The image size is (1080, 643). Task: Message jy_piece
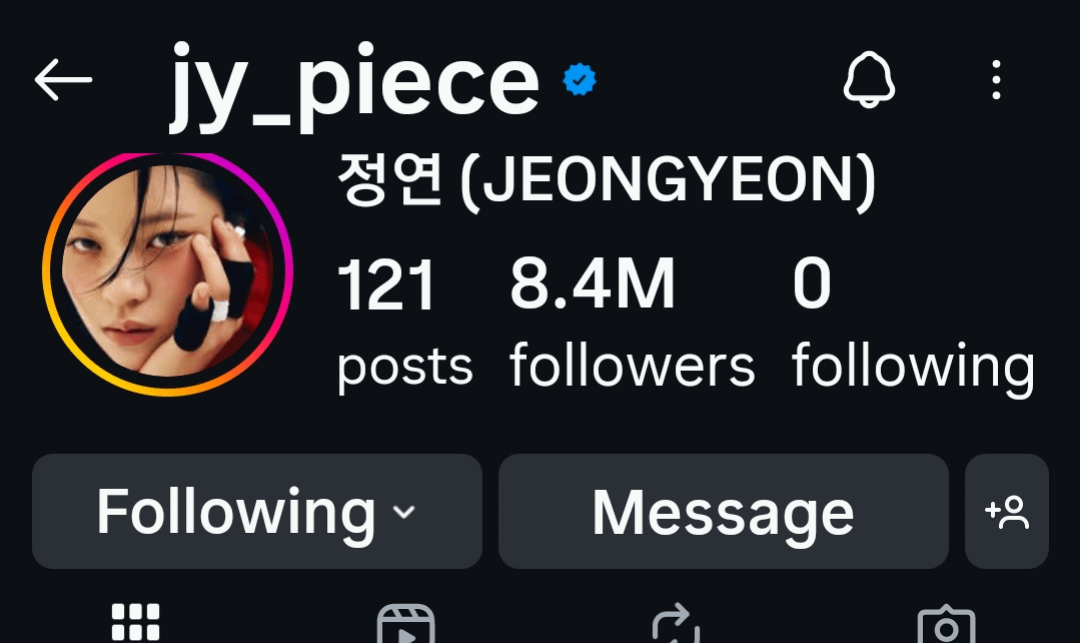(x=723, y=512)
